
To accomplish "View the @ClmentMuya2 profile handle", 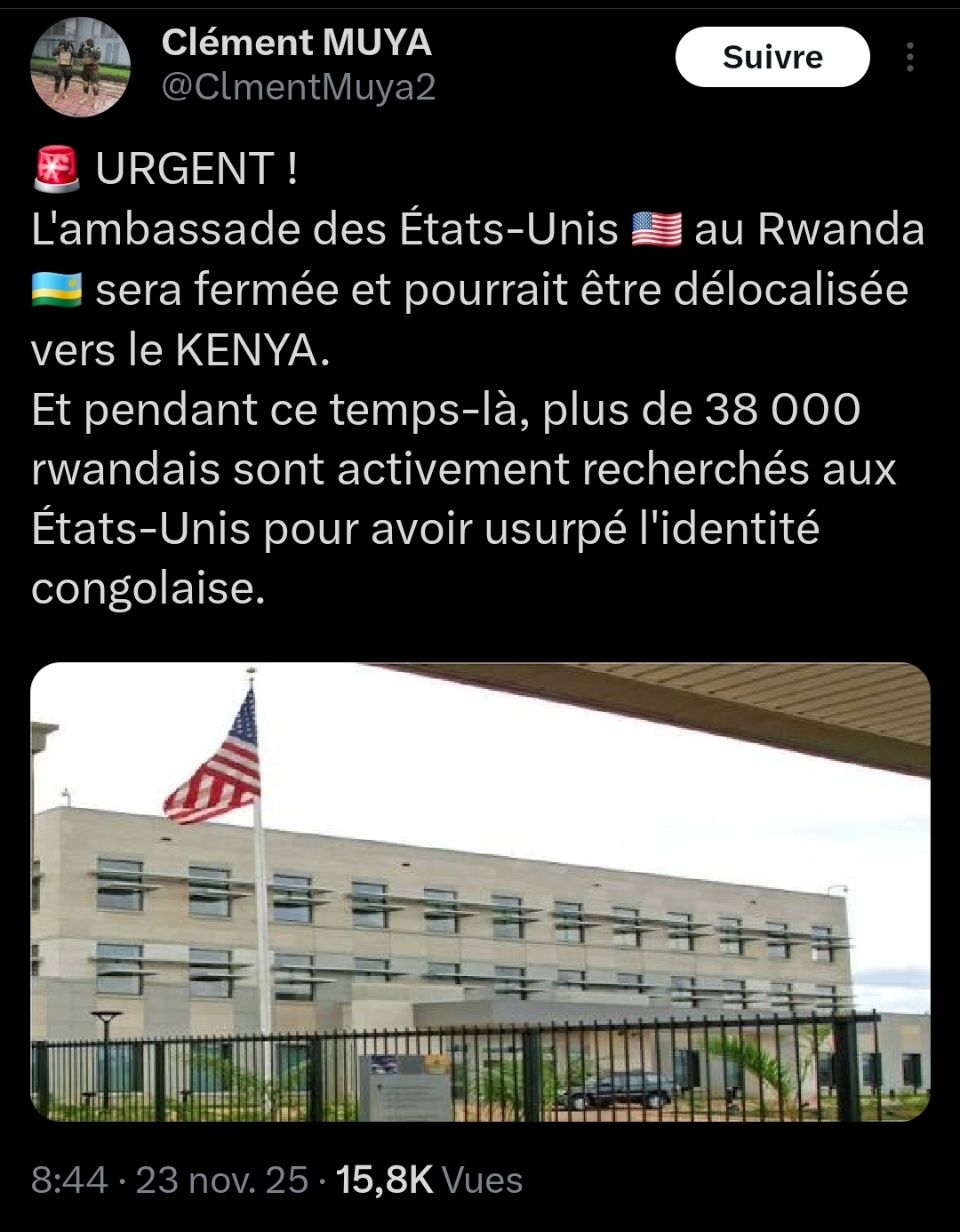I will coord(299,87).
